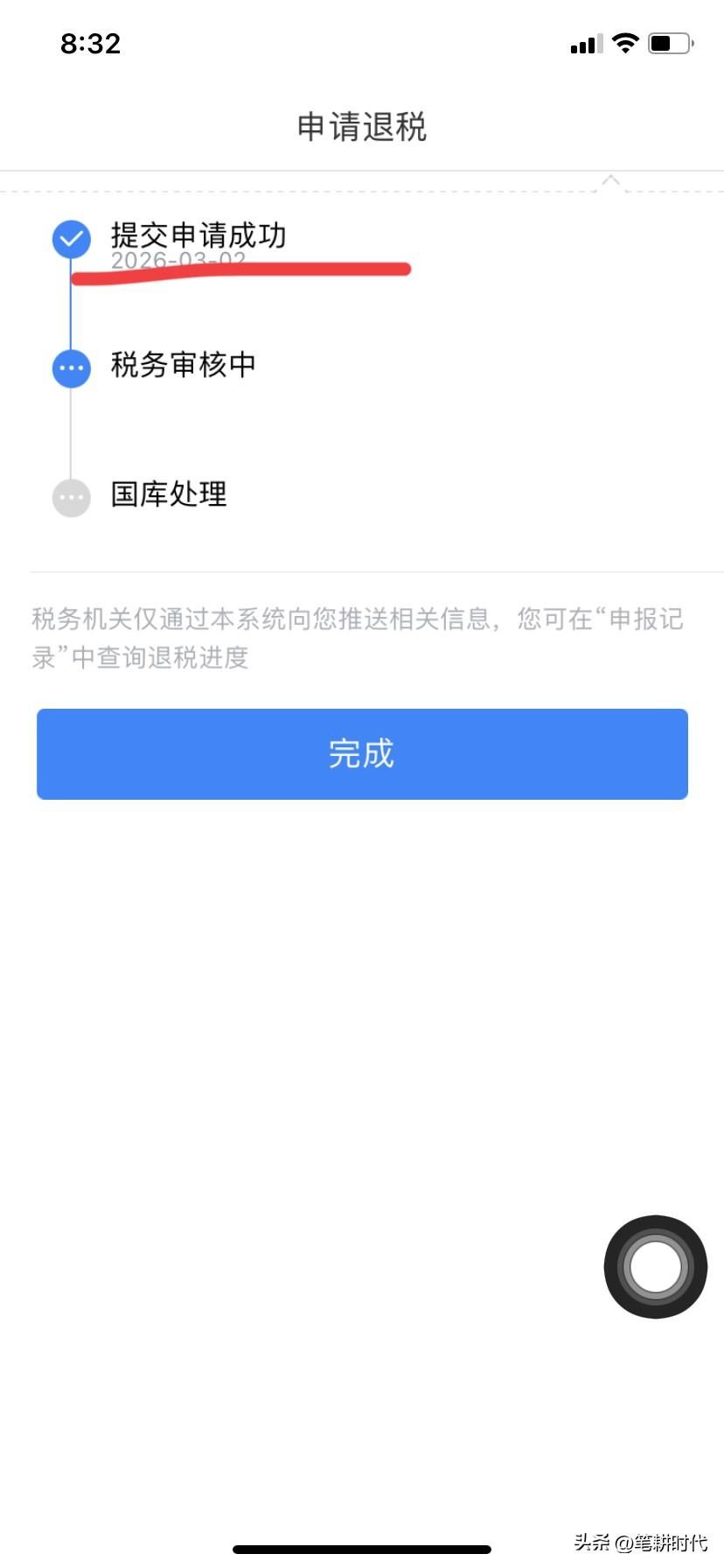Tap the 税务审核中 step label
The width and height of the screenshot is (724, 1568).
pyautogui.click(x=182, y=367)
